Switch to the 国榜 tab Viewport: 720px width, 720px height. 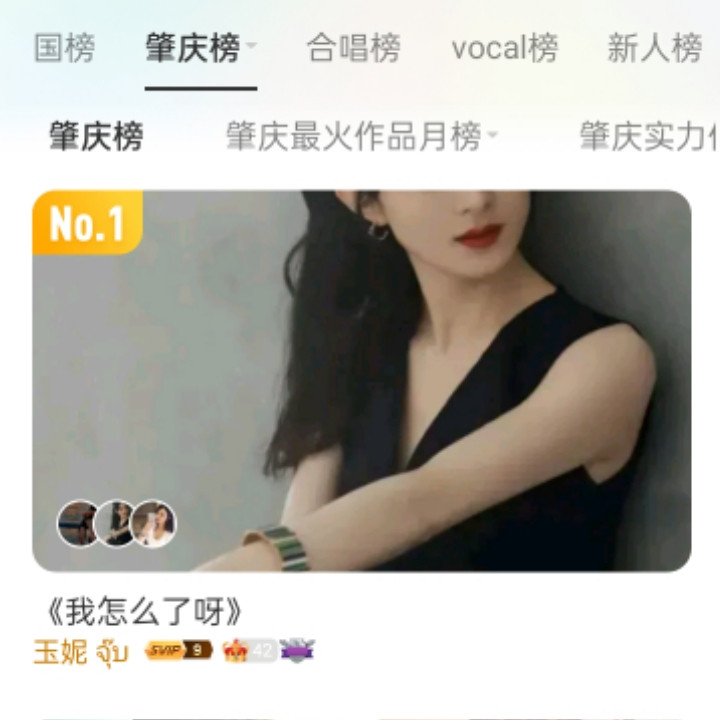point(64,48)
